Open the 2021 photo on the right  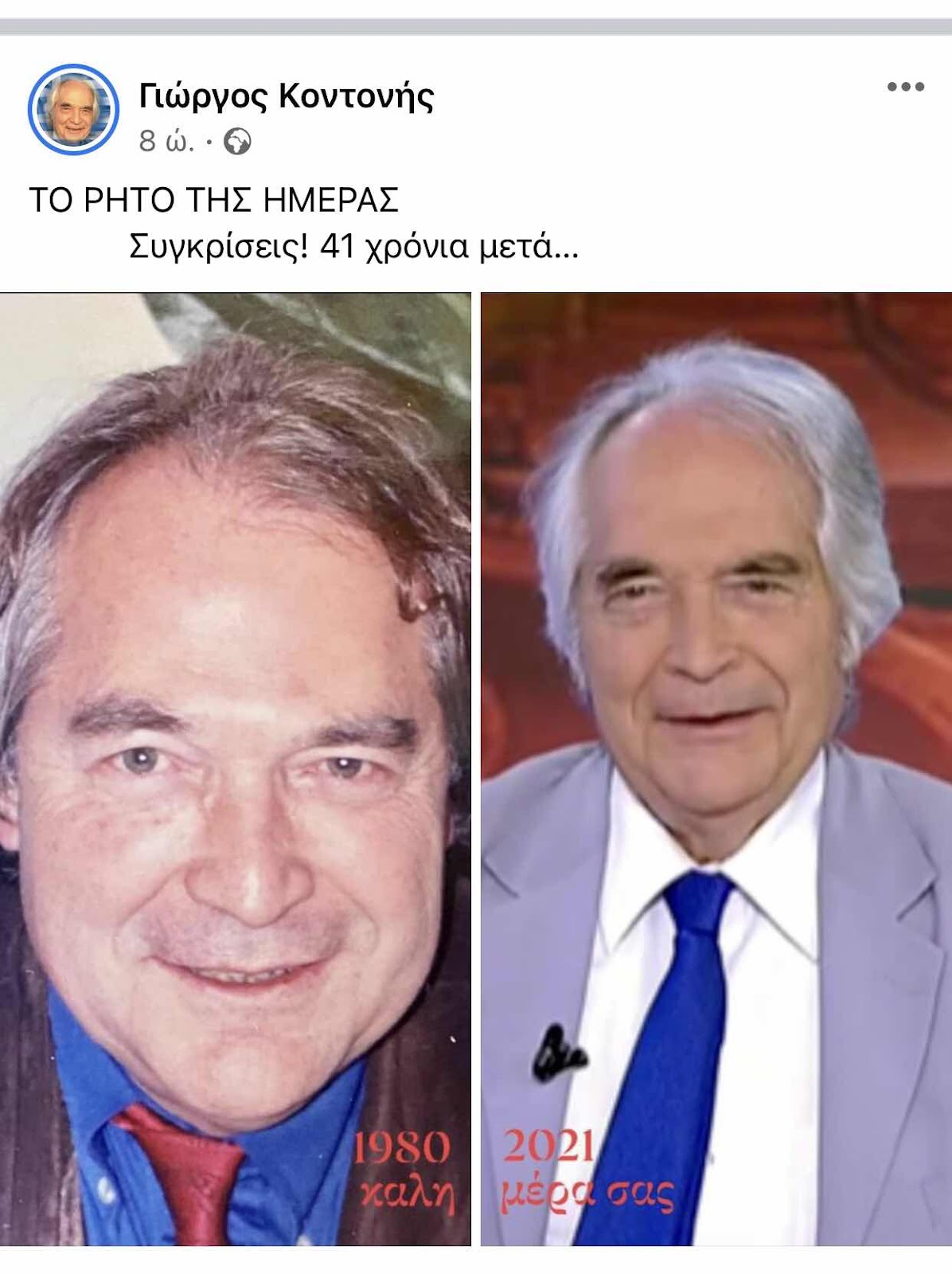pyautogui.click(x=716, y=768)
